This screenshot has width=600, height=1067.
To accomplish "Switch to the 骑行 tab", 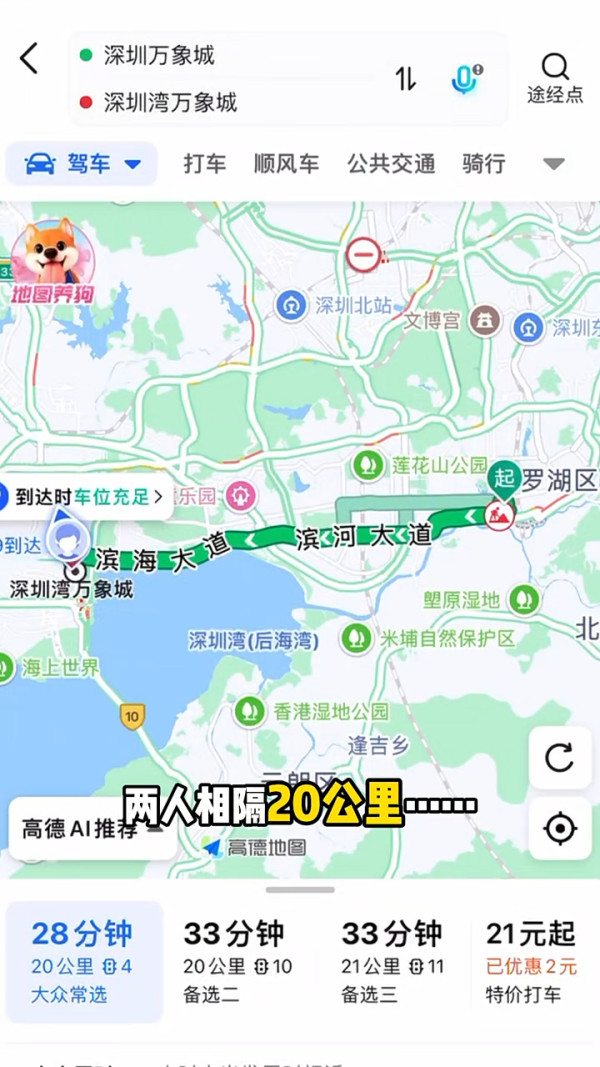I will click(484, 164).
